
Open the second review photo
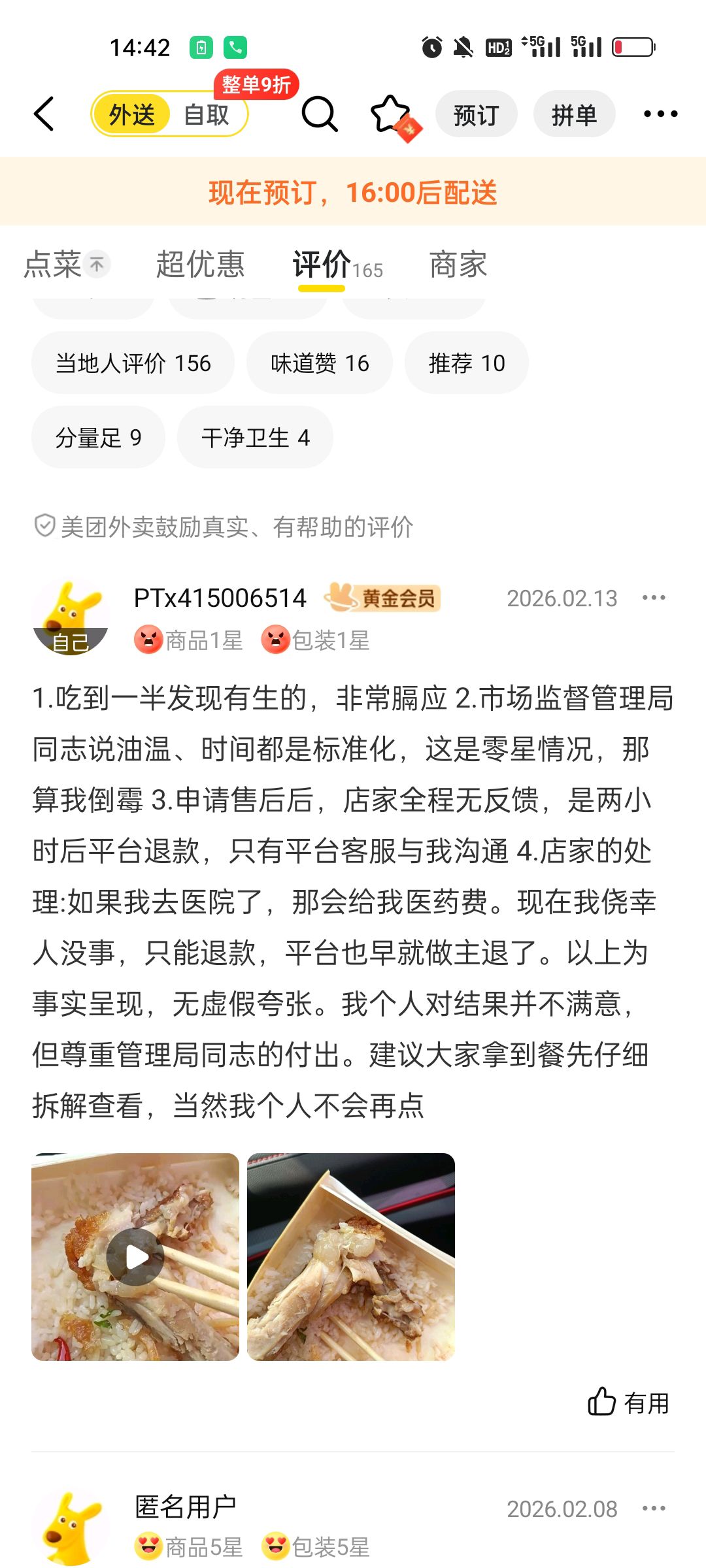click(351, 1257)
